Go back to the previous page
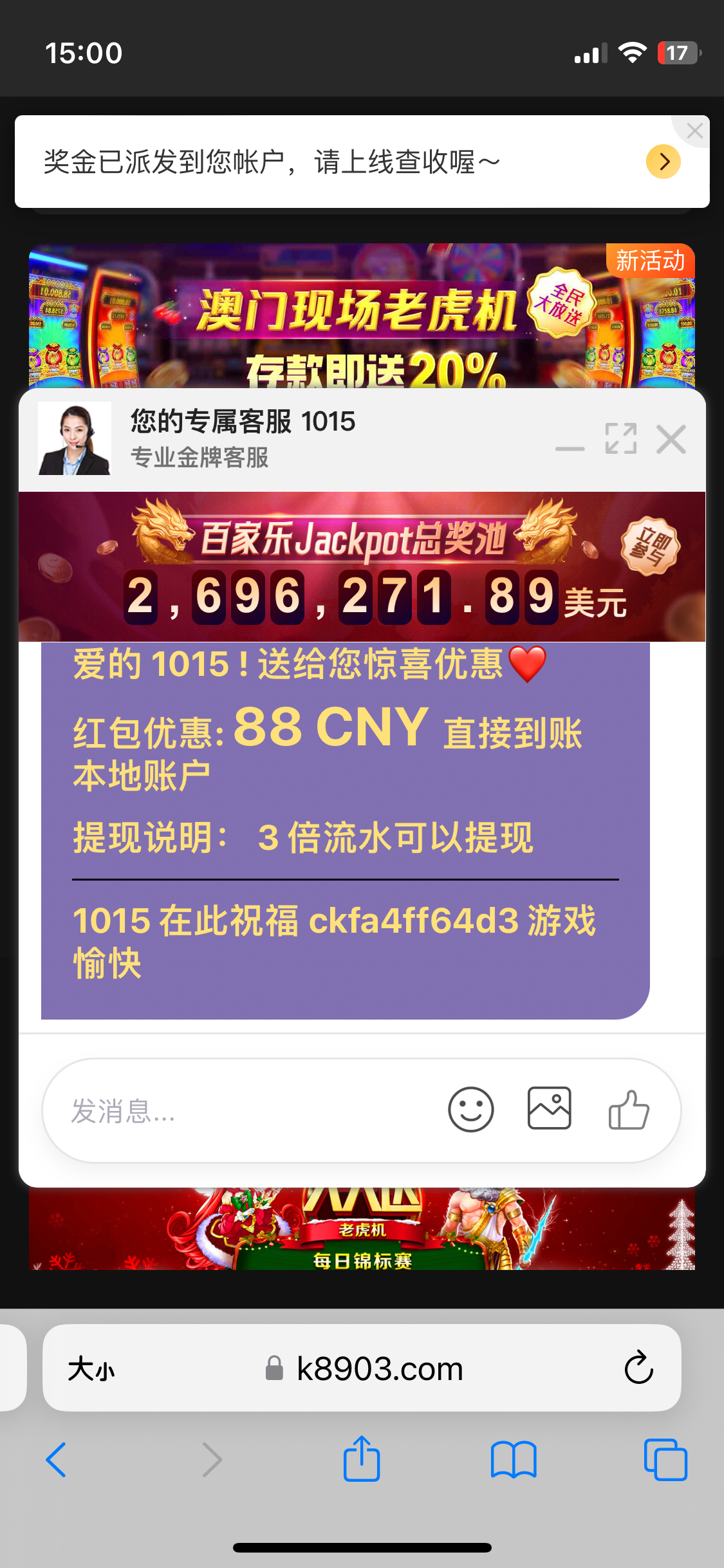Screen dimensions: 724x1568 click(x=57, y=1459)
